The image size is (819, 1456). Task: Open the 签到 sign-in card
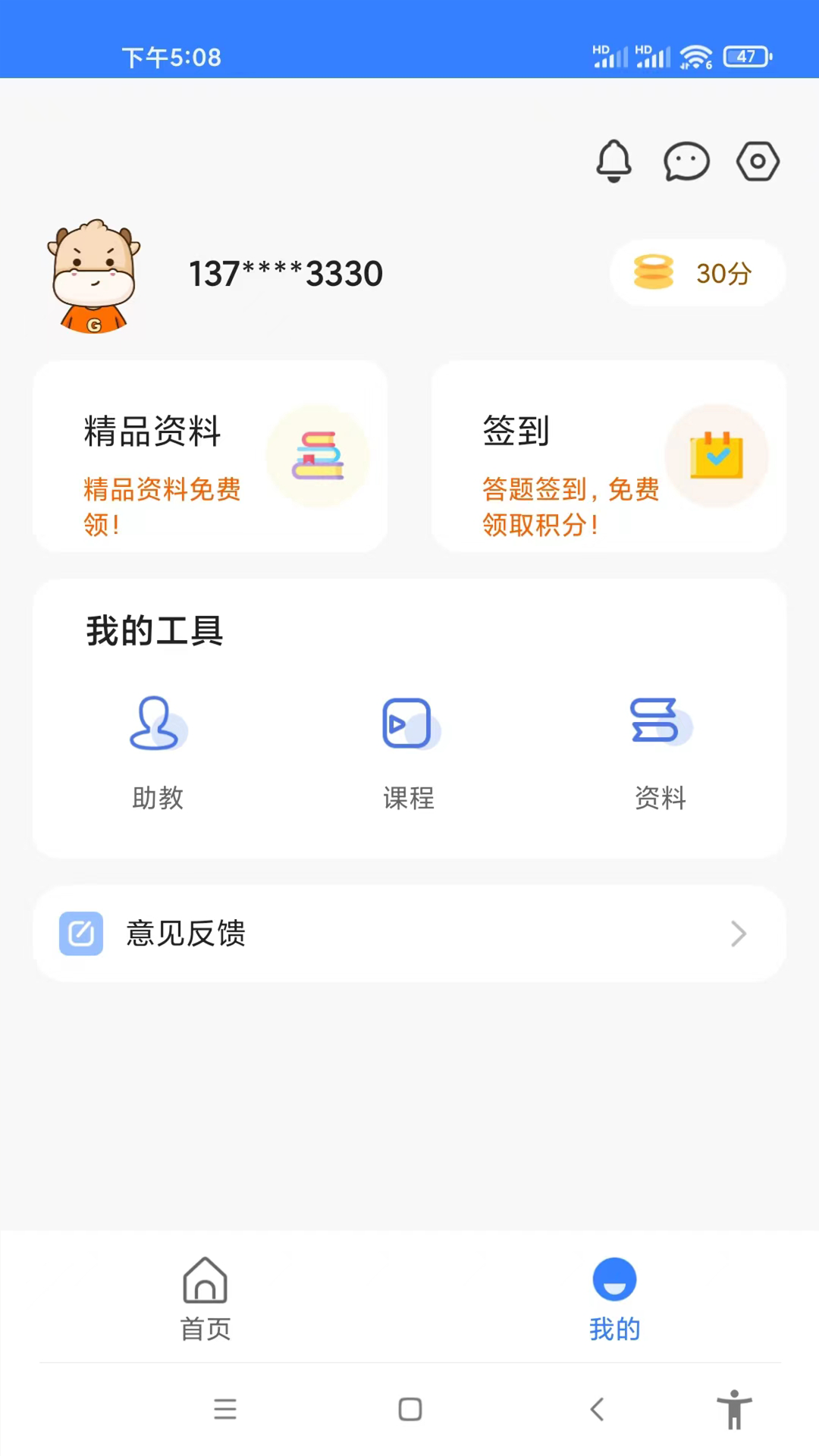click(608, 456)
